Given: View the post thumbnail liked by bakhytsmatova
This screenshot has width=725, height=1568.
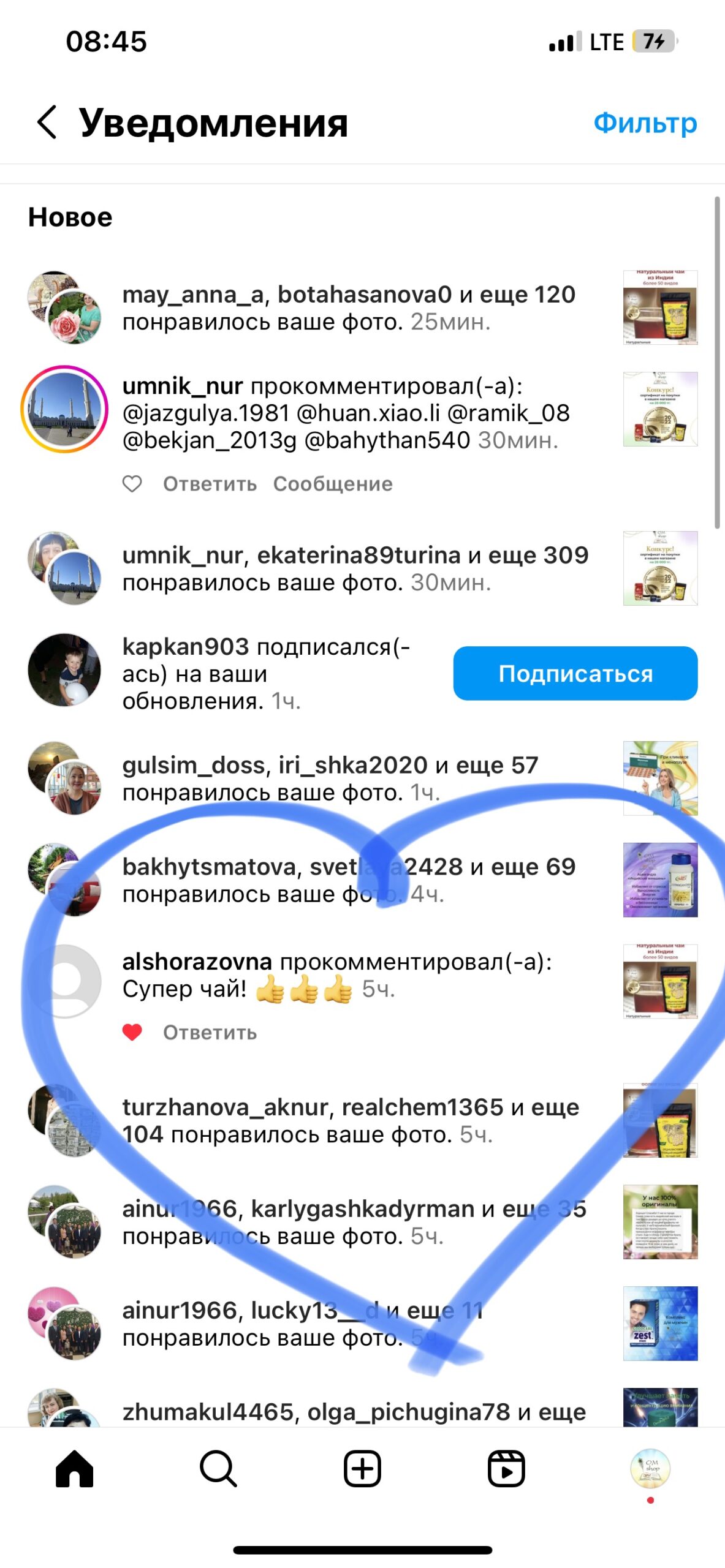Looking at the screenshot, I should coord(660,880).
